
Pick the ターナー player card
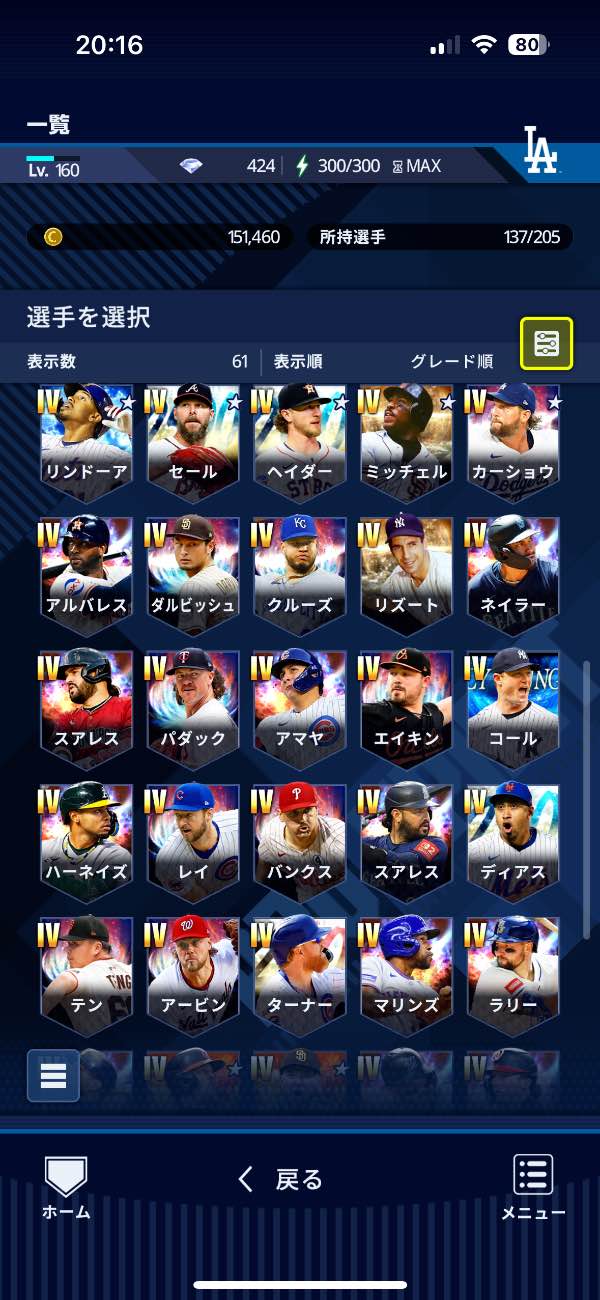click(300, 972)
